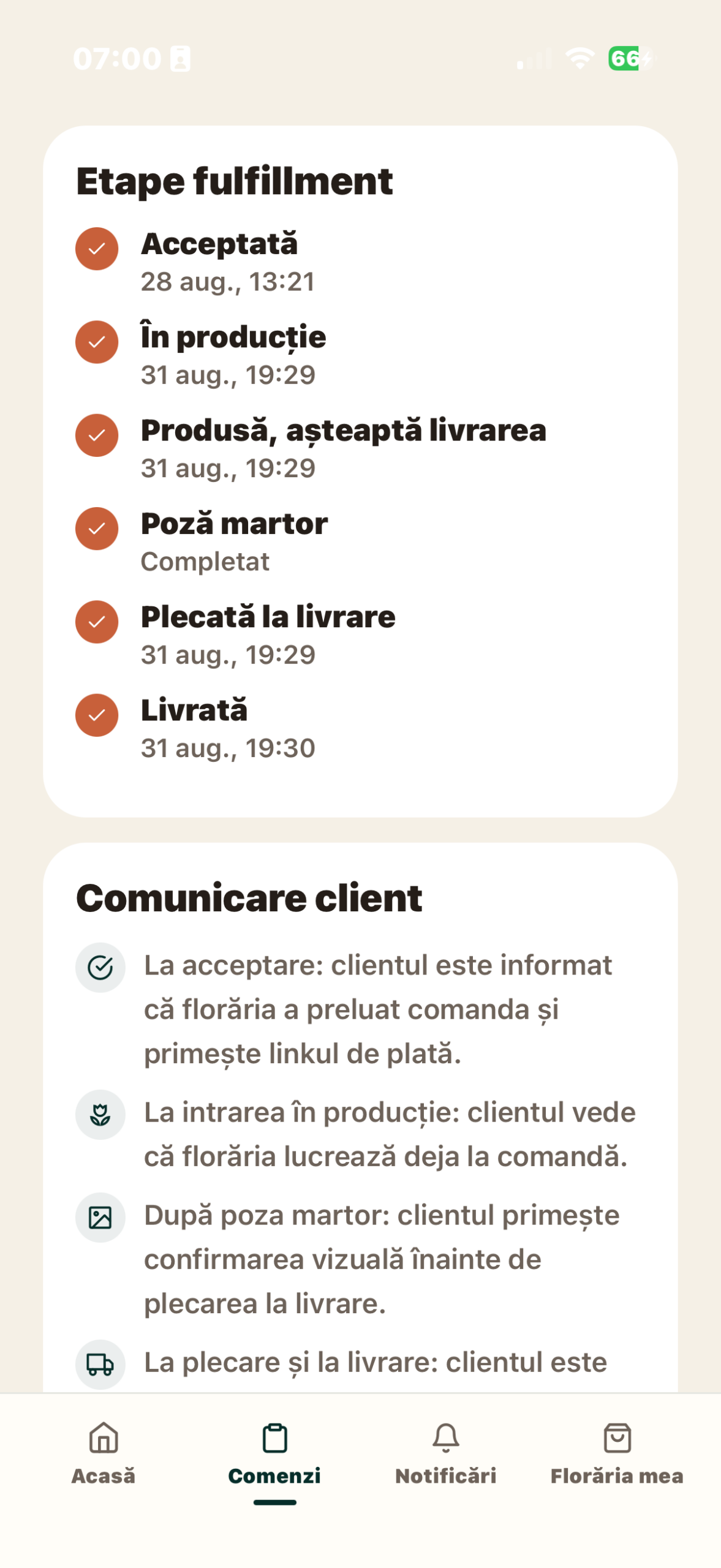721x1568 pixels.
Task: Switch to the Notificări tab
Action: pos(446,1453)
